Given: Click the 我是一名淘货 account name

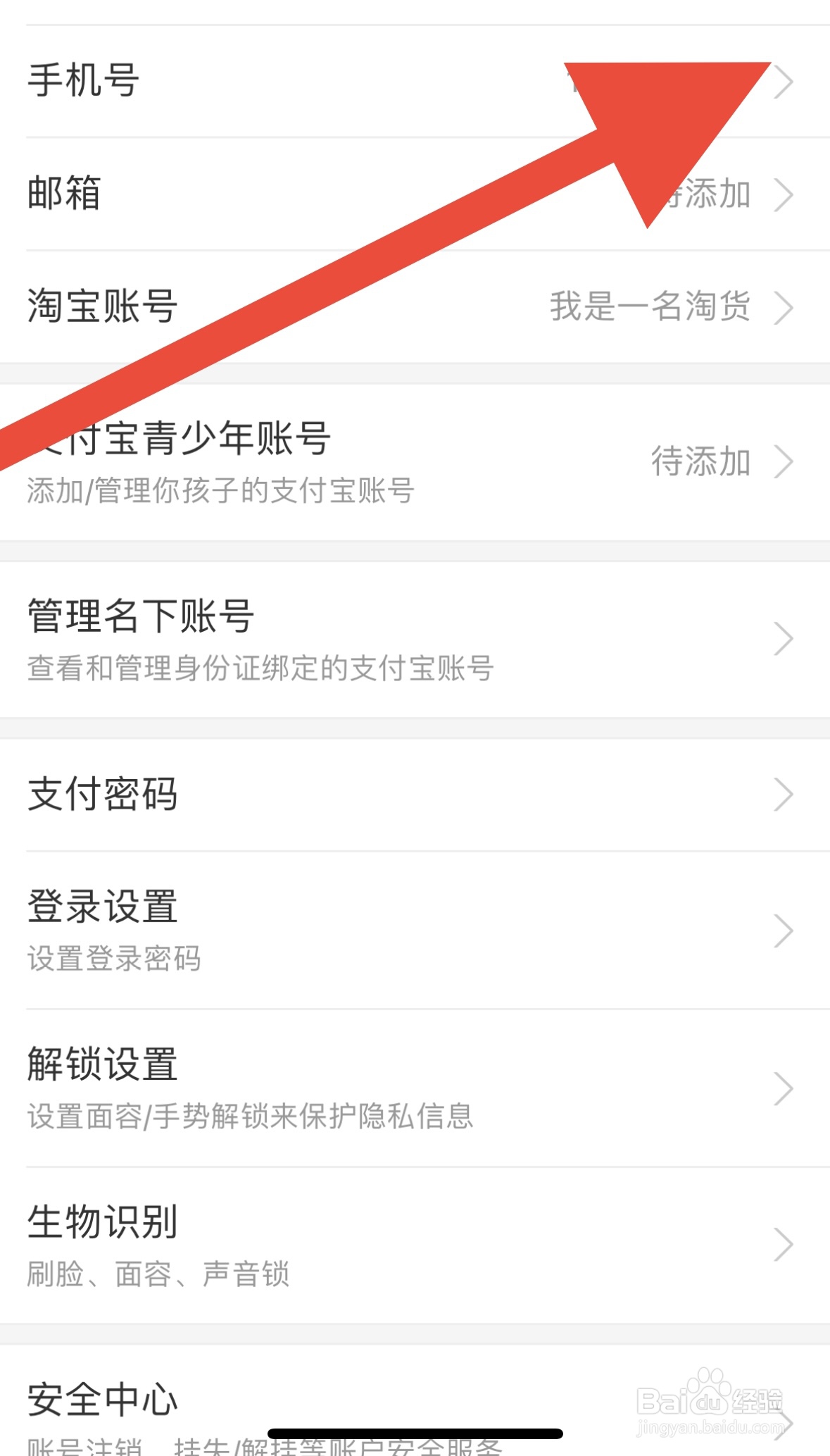Looking at the screenshot, I should tap(649, 305).
